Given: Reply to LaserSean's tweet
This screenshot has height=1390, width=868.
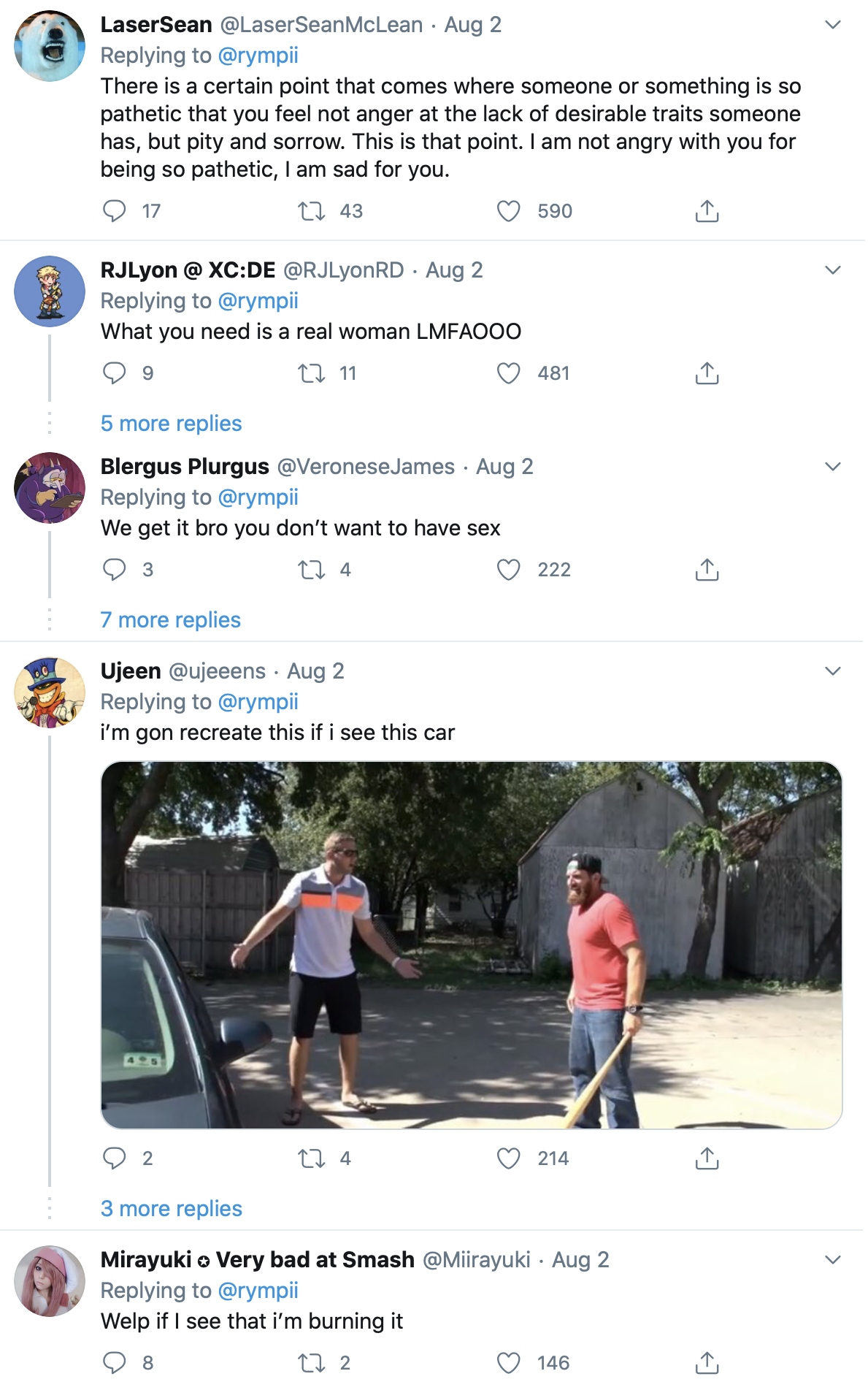Looking at the screenshot, I should pos(114,211).
